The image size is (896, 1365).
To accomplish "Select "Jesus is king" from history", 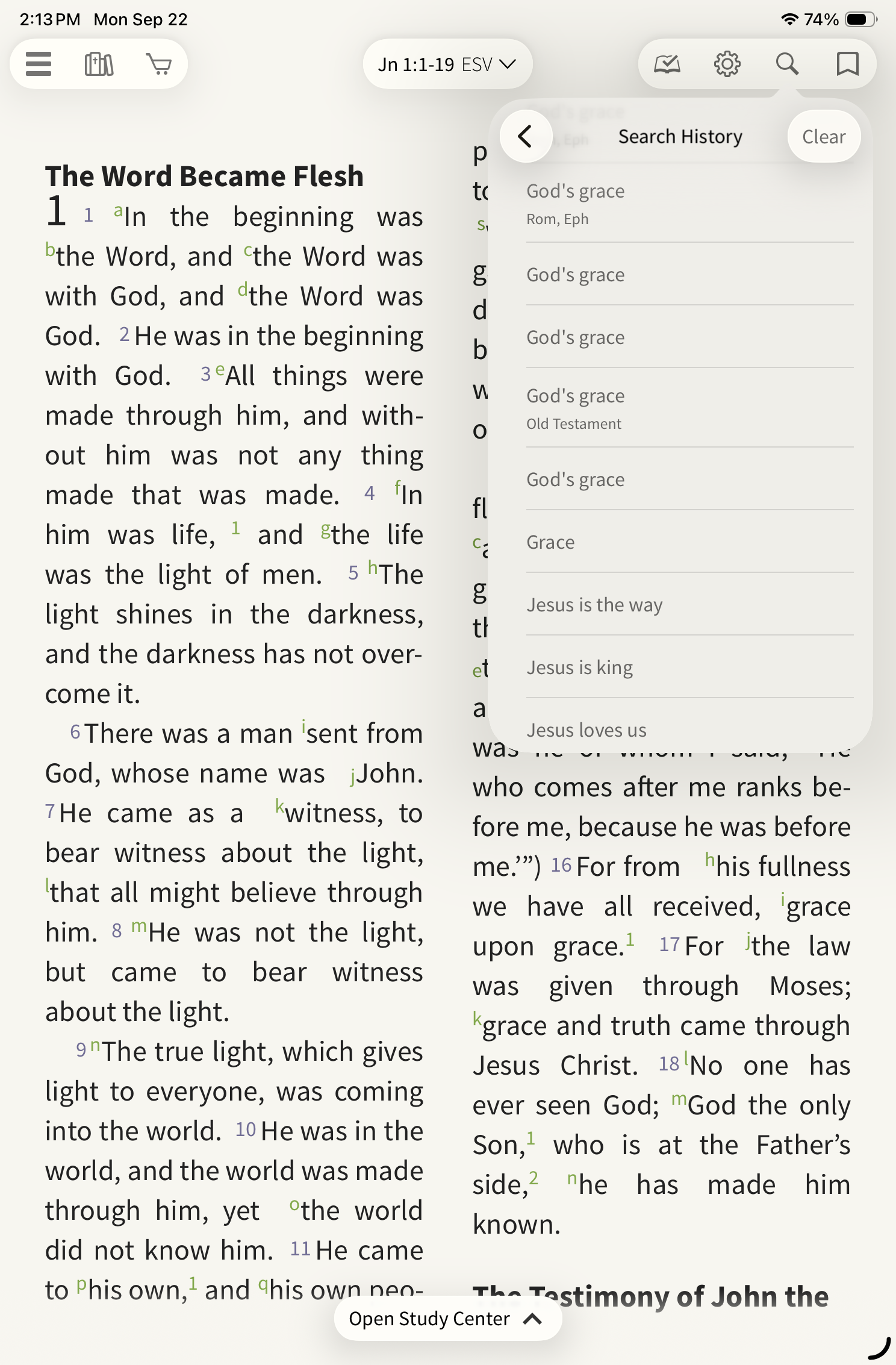I will coord(689,667).
